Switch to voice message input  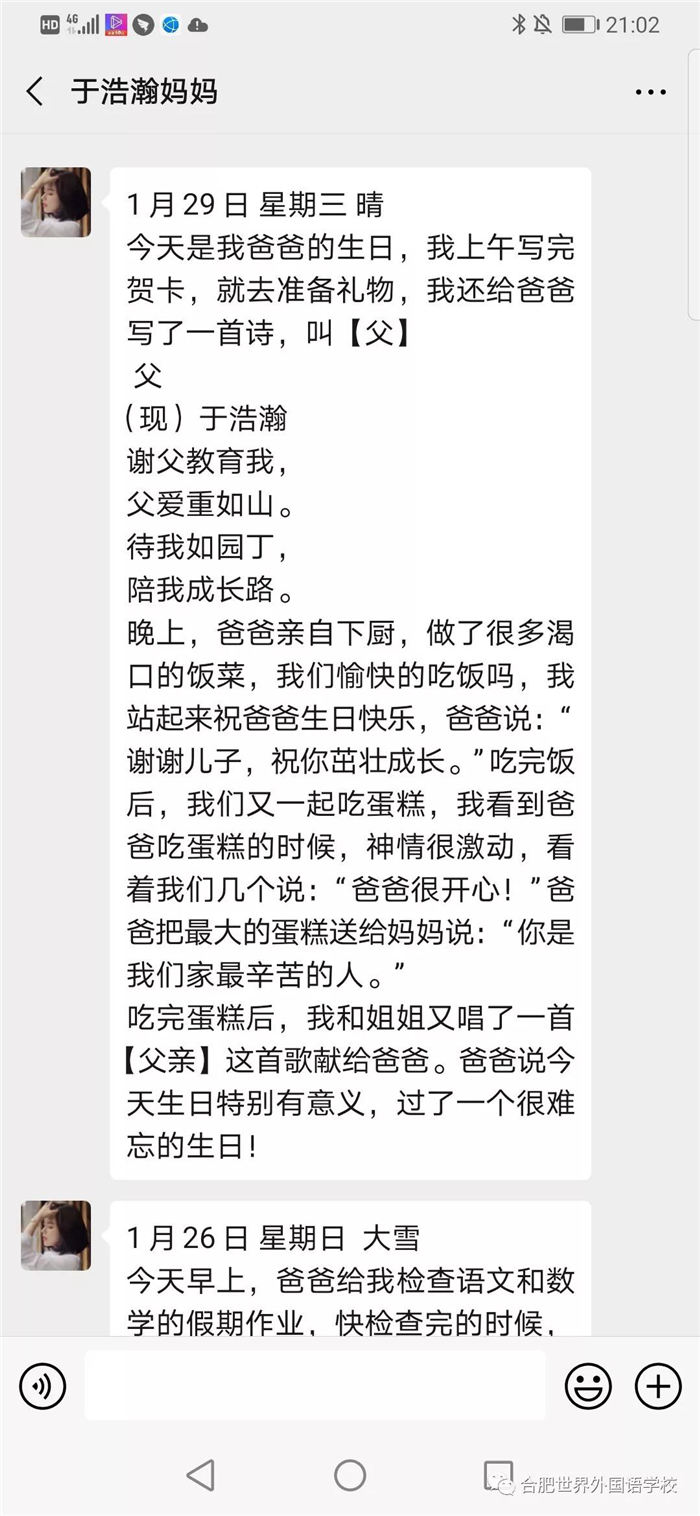coord(43,1386)
